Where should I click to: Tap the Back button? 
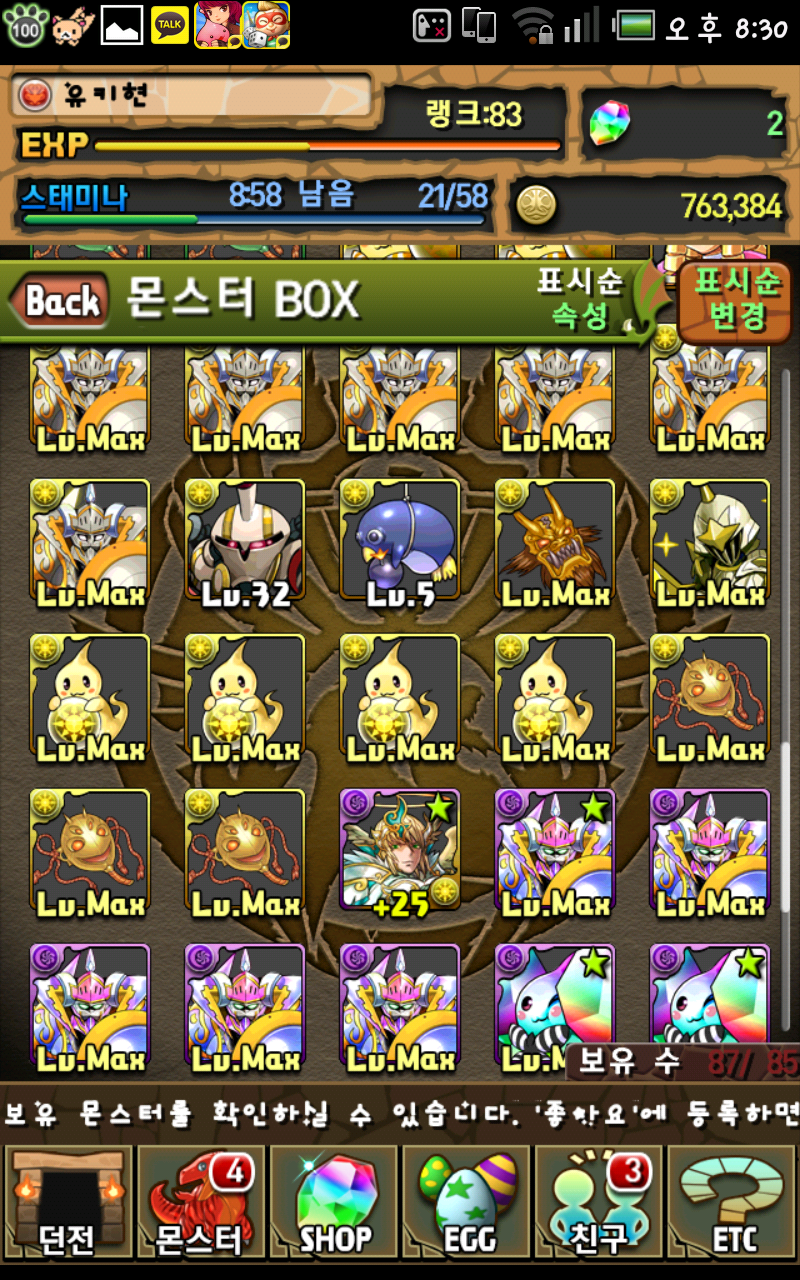coord(62,300)
